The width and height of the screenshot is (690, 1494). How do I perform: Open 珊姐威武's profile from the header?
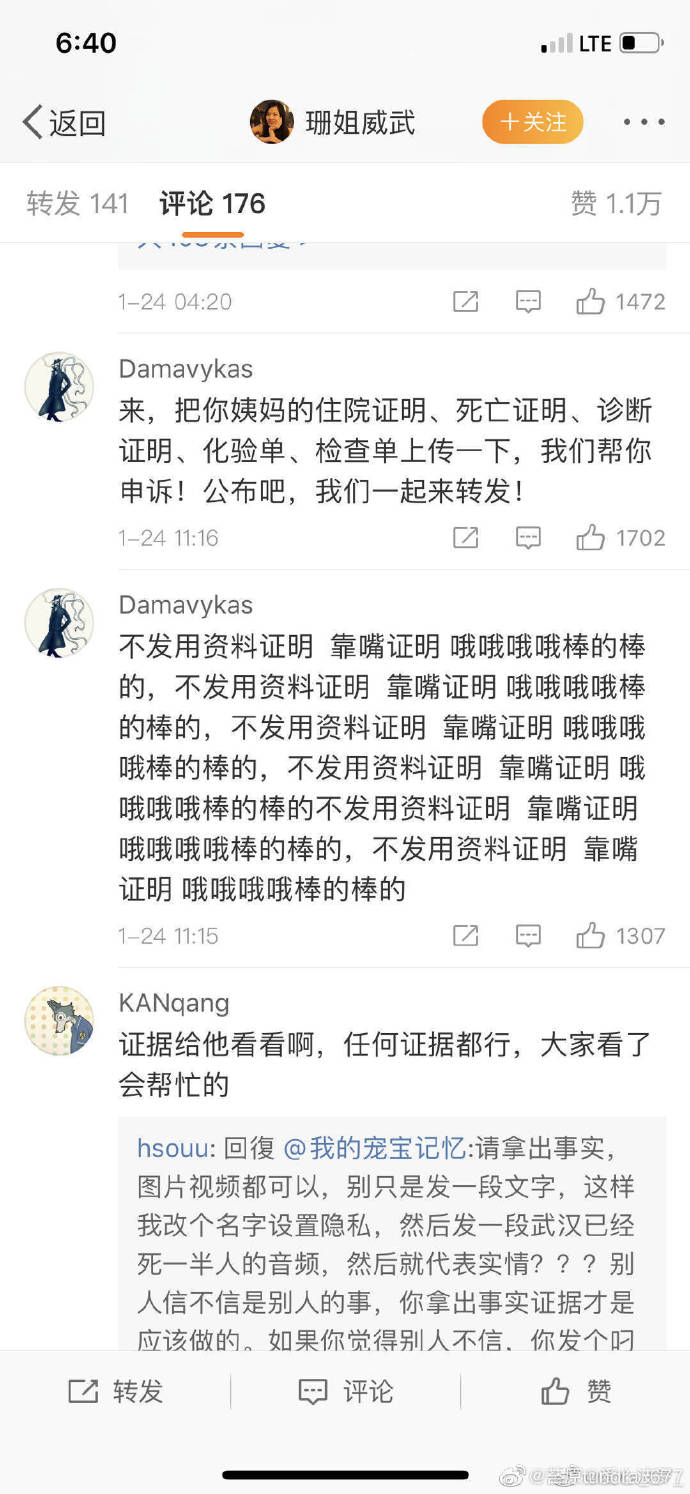pos(335,123)
